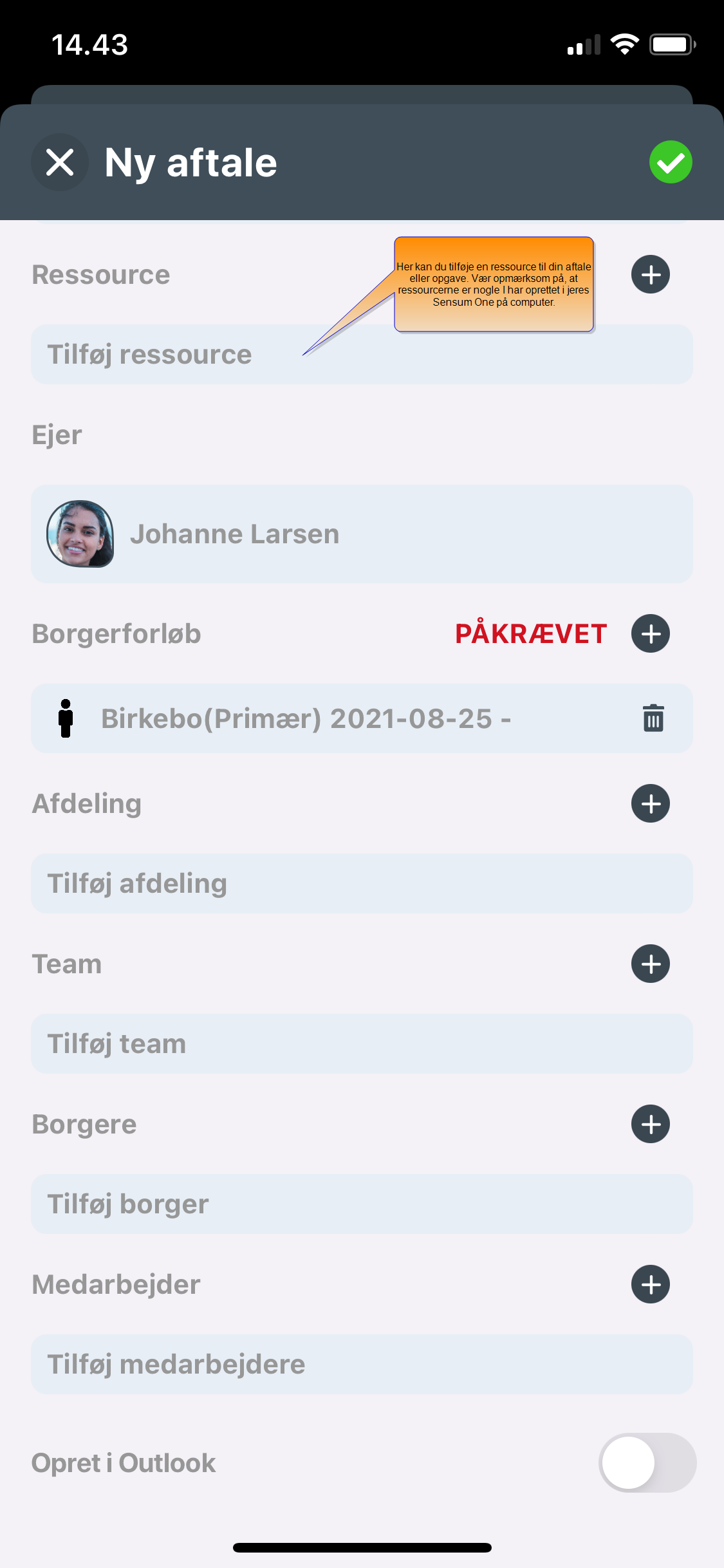Add a citizen with the Borgere plus icon

coord(651,1125)
